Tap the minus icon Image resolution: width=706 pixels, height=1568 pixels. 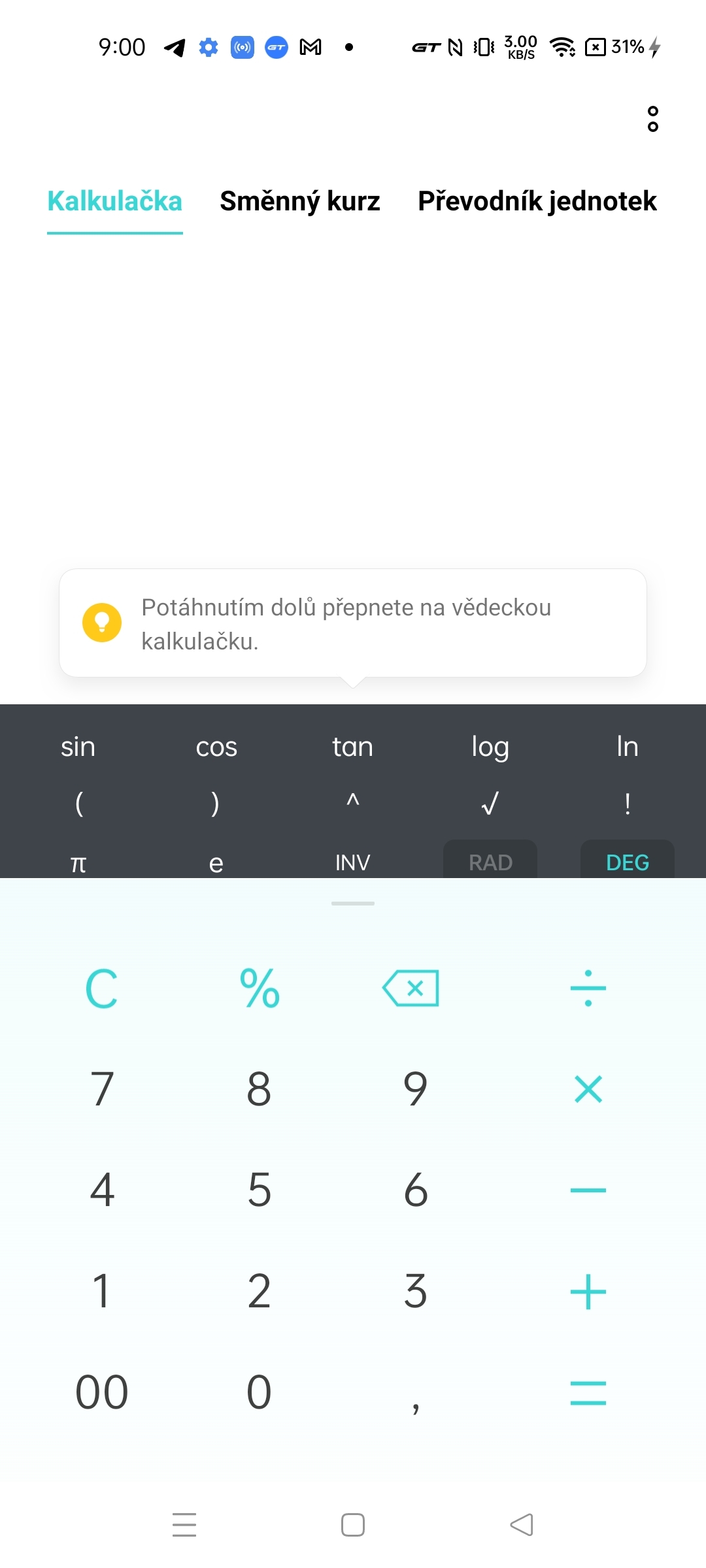click(x=587, y=1189)
